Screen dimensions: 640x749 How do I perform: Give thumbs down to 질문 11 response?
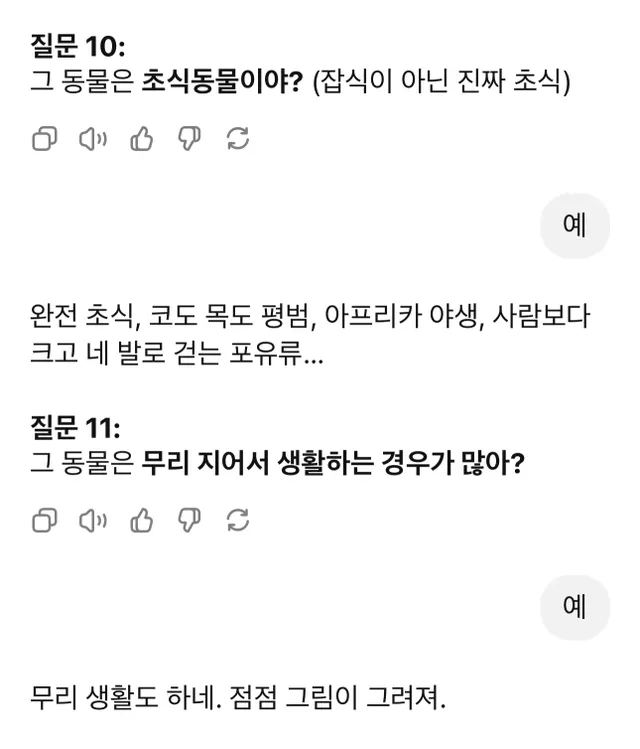click(x=189, y=520)
